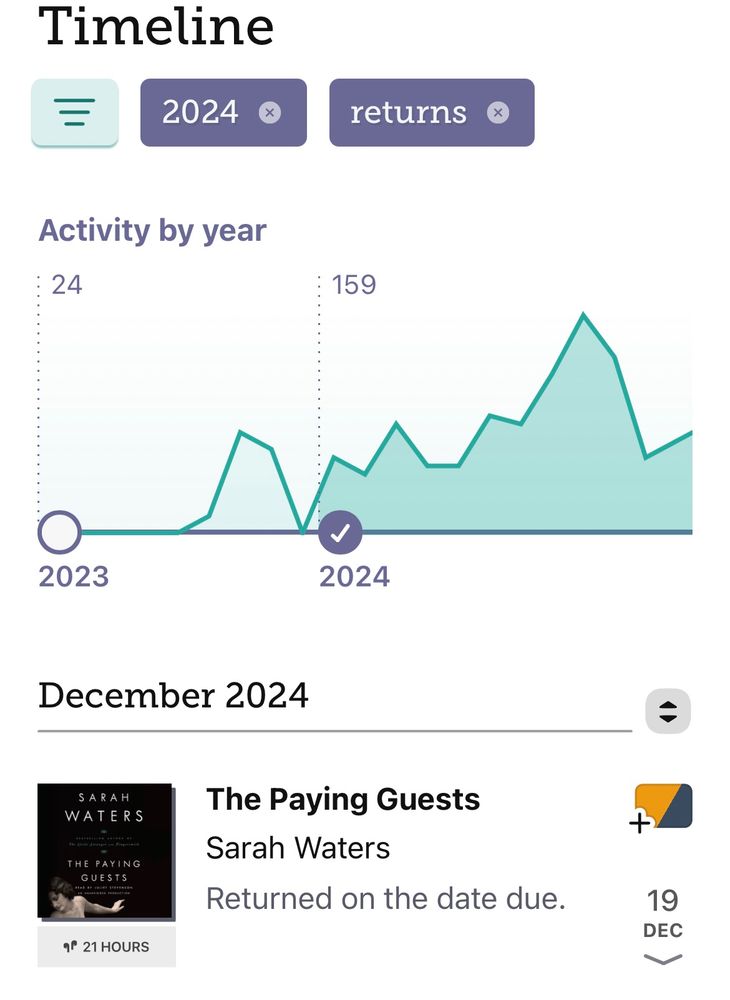Select the checkmark marker on 2024

tap(340, 532)
